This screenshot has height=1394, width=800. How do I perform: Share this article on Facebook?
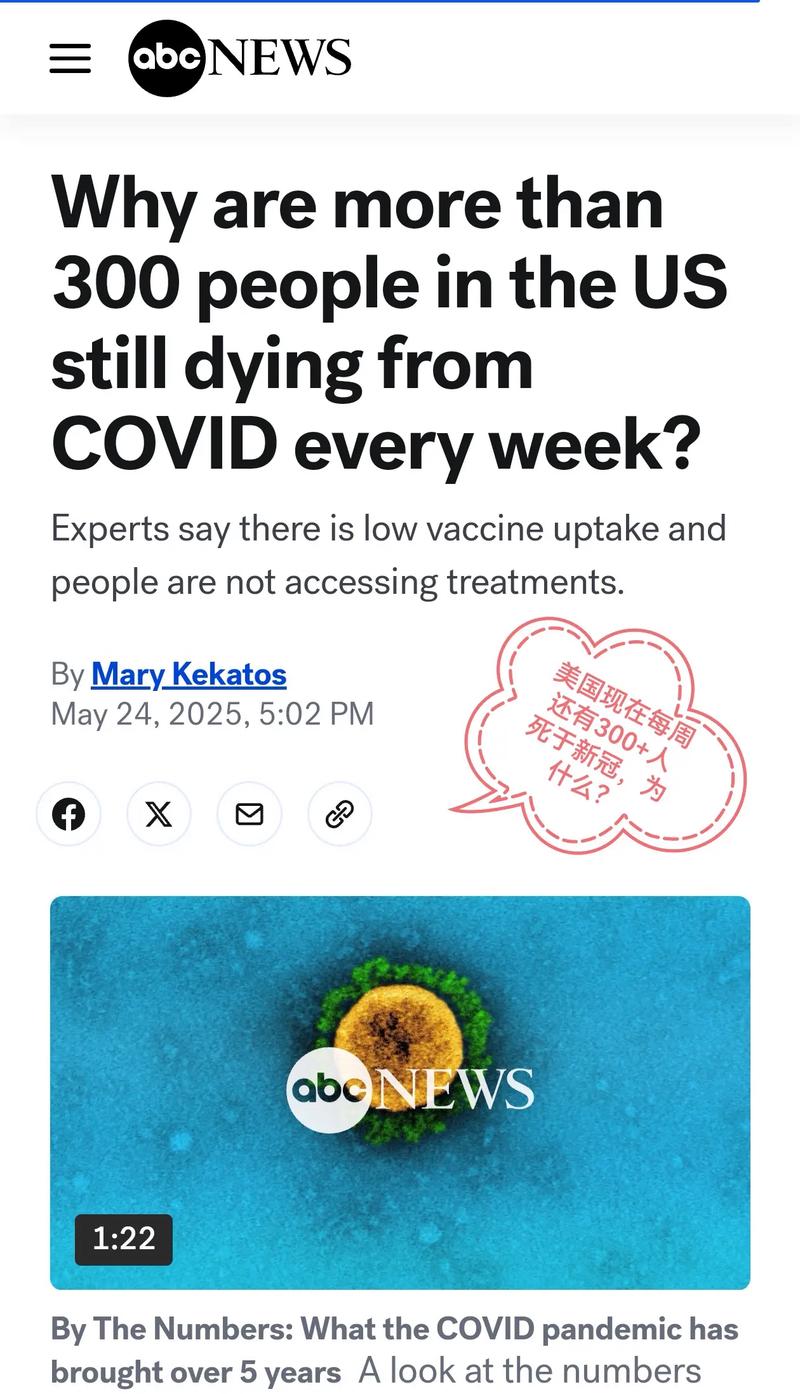click(69, 814)
